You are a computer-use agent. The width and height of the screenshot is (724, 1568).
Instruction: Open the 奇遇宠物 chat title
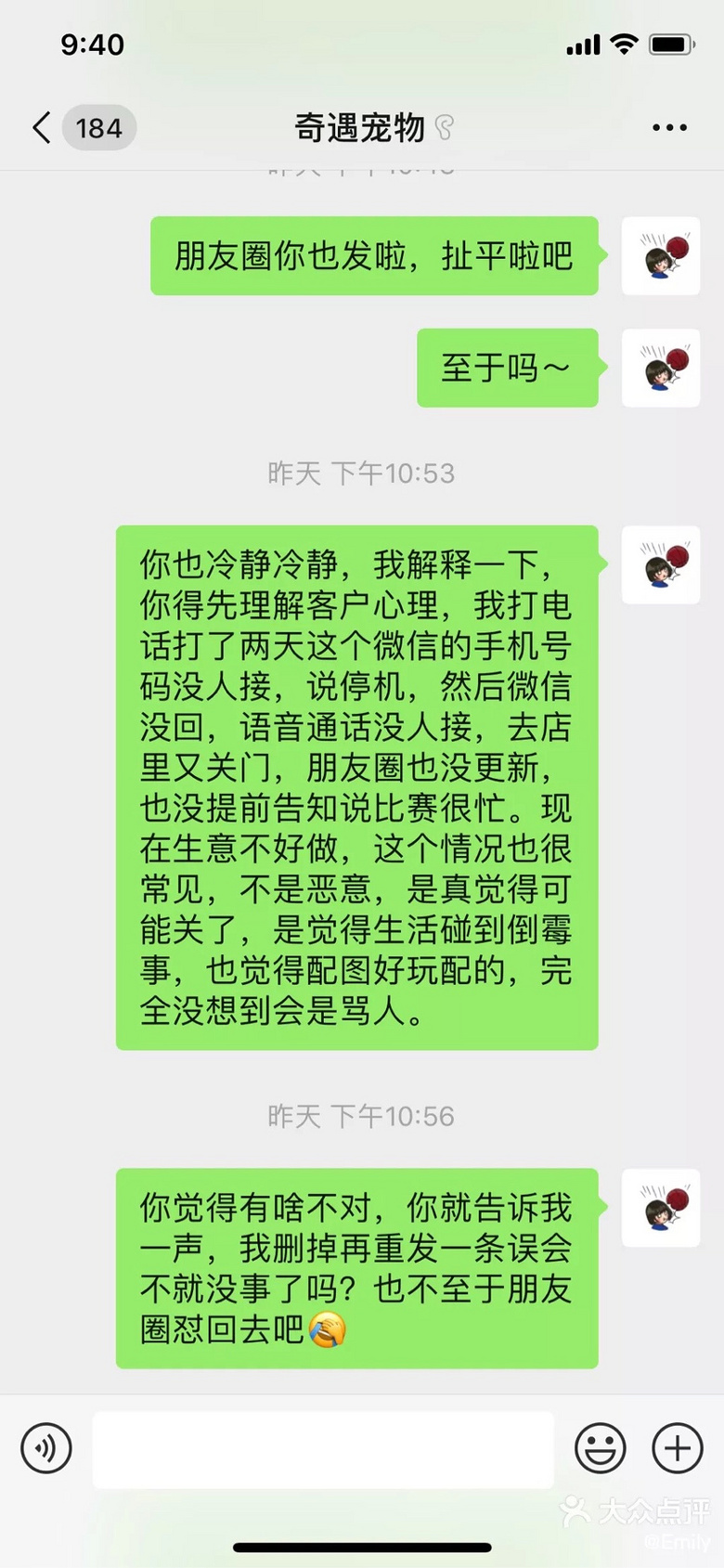[x=361, y=127]
